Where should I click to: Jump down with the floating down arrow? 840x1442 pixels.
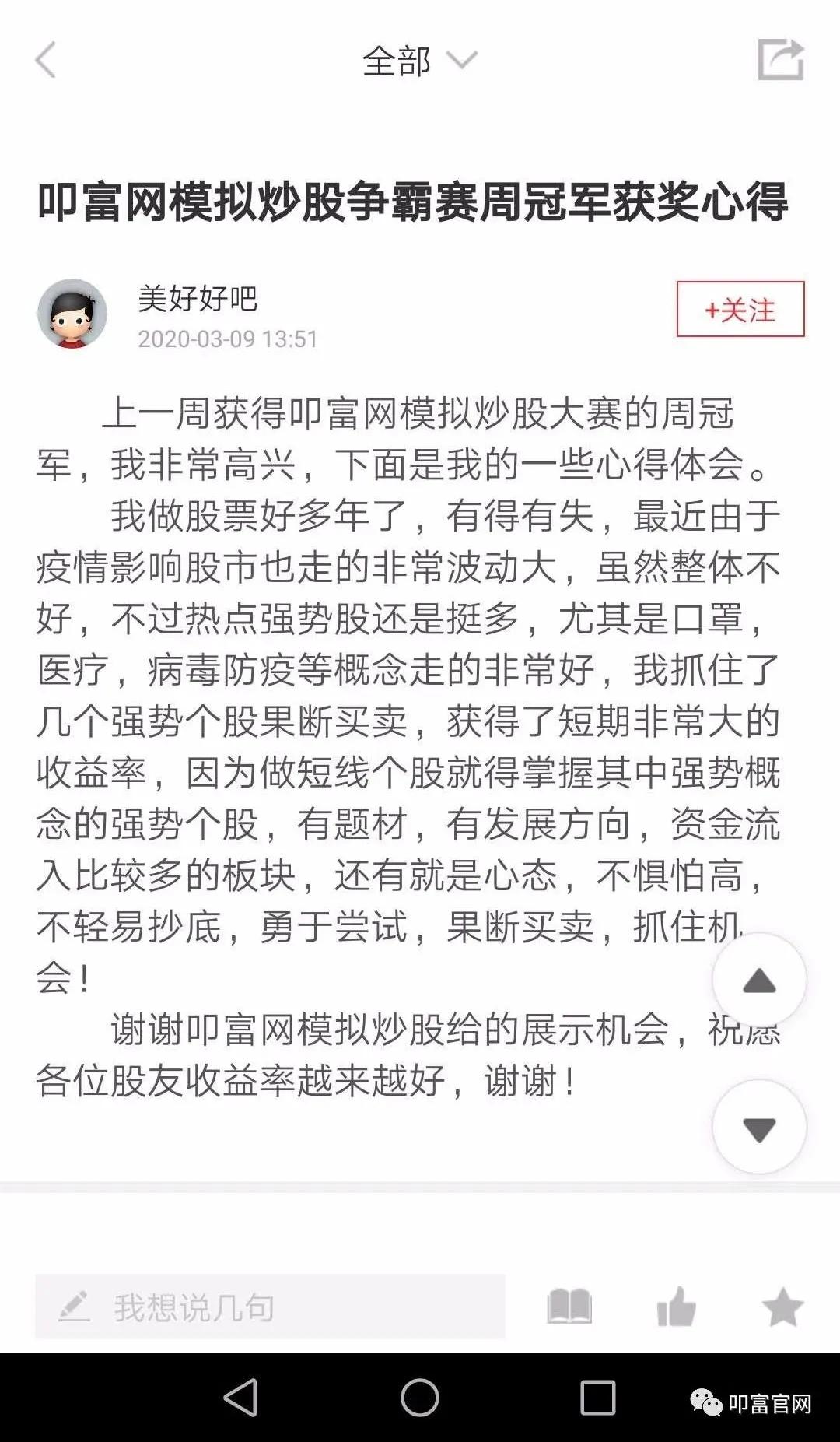point(759,1128)
